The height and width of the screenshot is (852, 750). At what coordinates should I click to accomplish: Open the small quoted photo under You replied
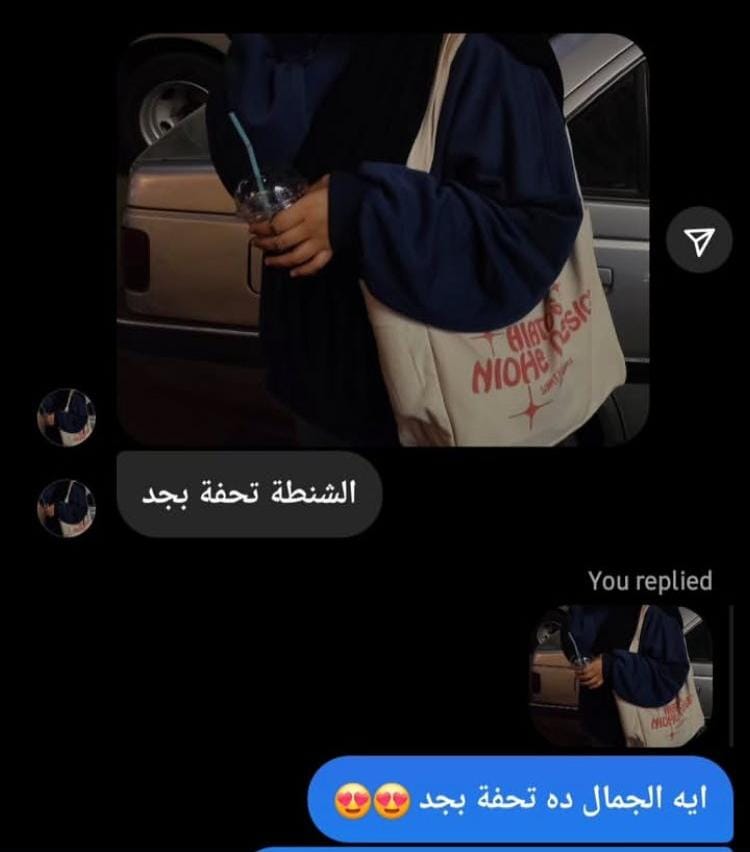(x=621, y=676)
